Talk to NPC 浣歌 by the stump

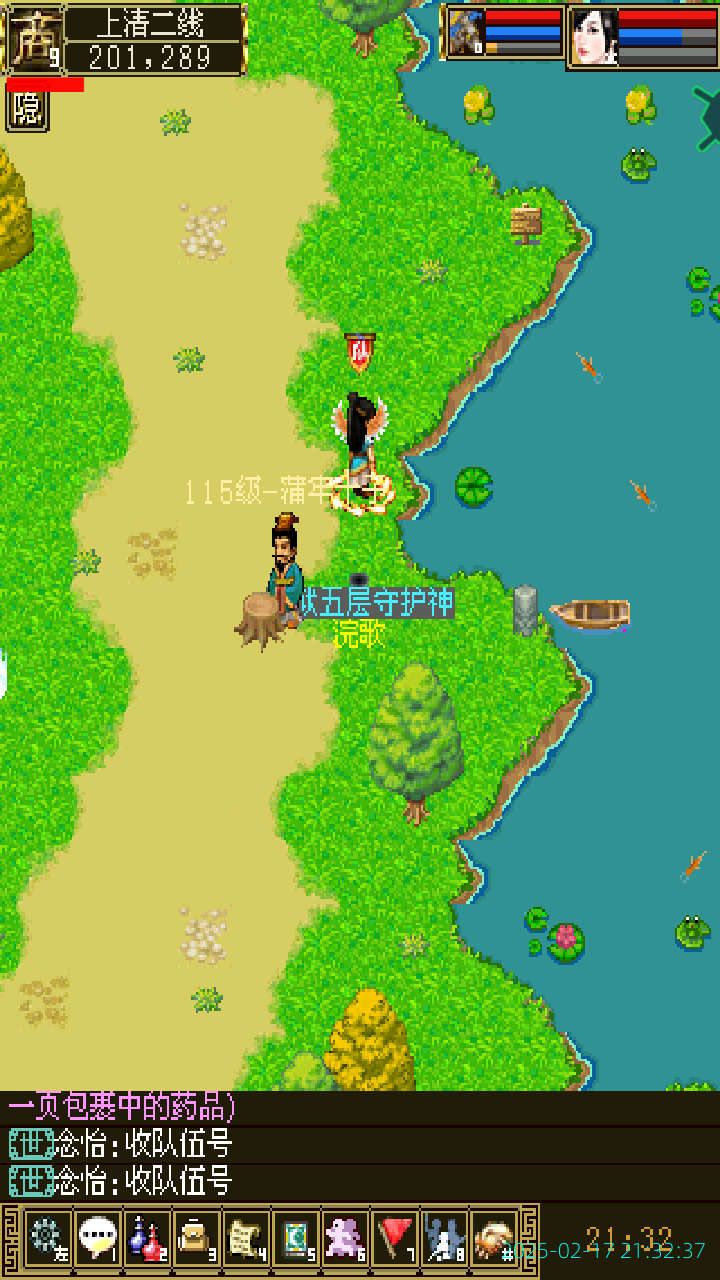286,572
